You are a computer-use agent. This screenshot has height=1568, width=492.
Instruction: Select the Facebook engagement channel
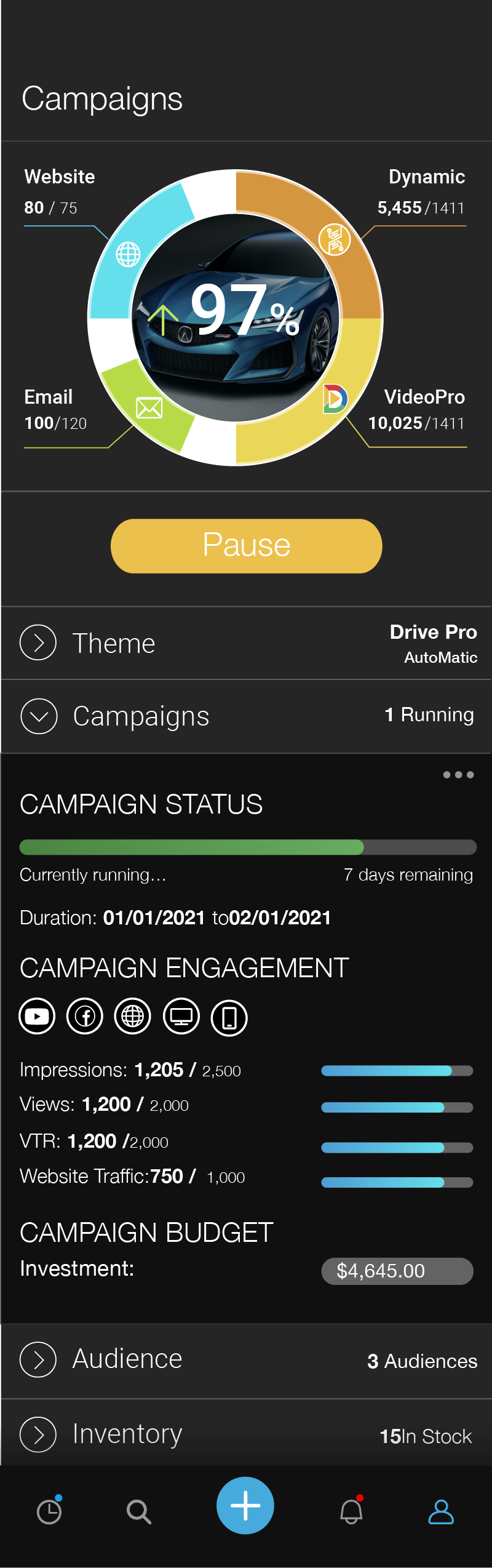point(85,1016)
